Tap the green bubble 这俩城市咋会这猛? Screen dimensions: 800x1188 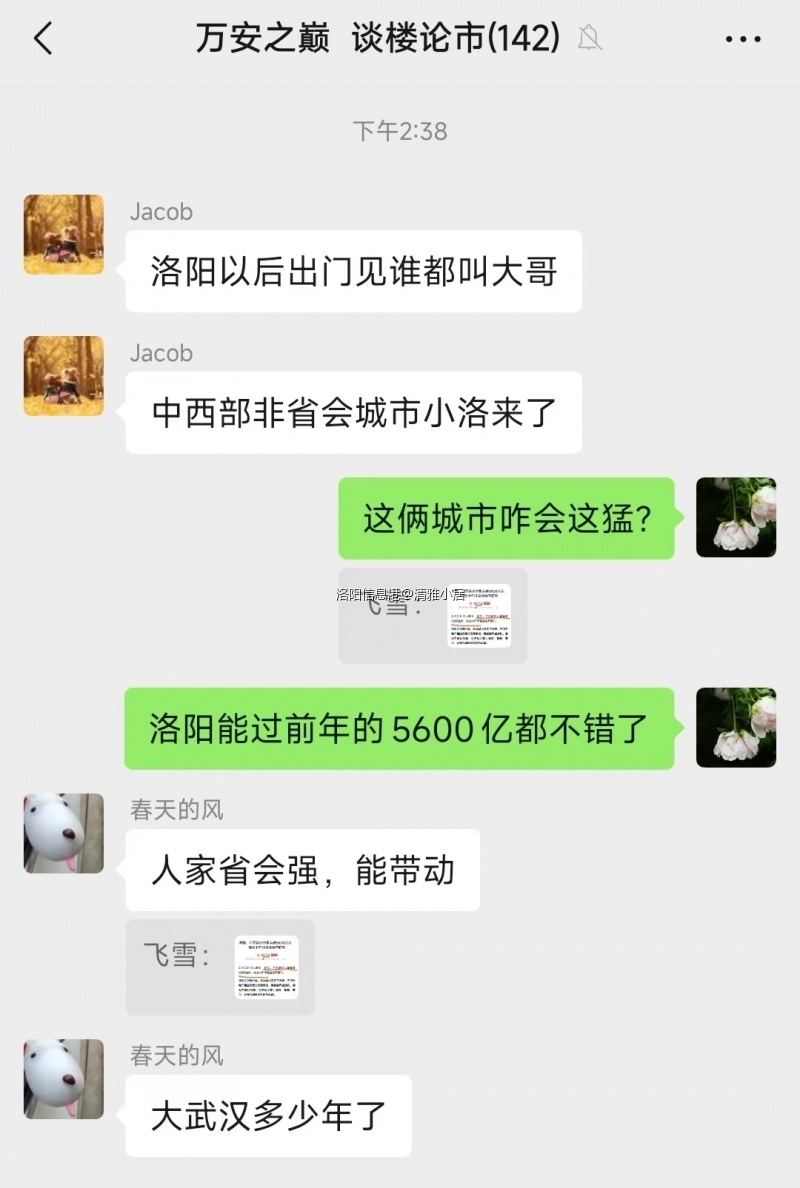(x=506, y=518)
